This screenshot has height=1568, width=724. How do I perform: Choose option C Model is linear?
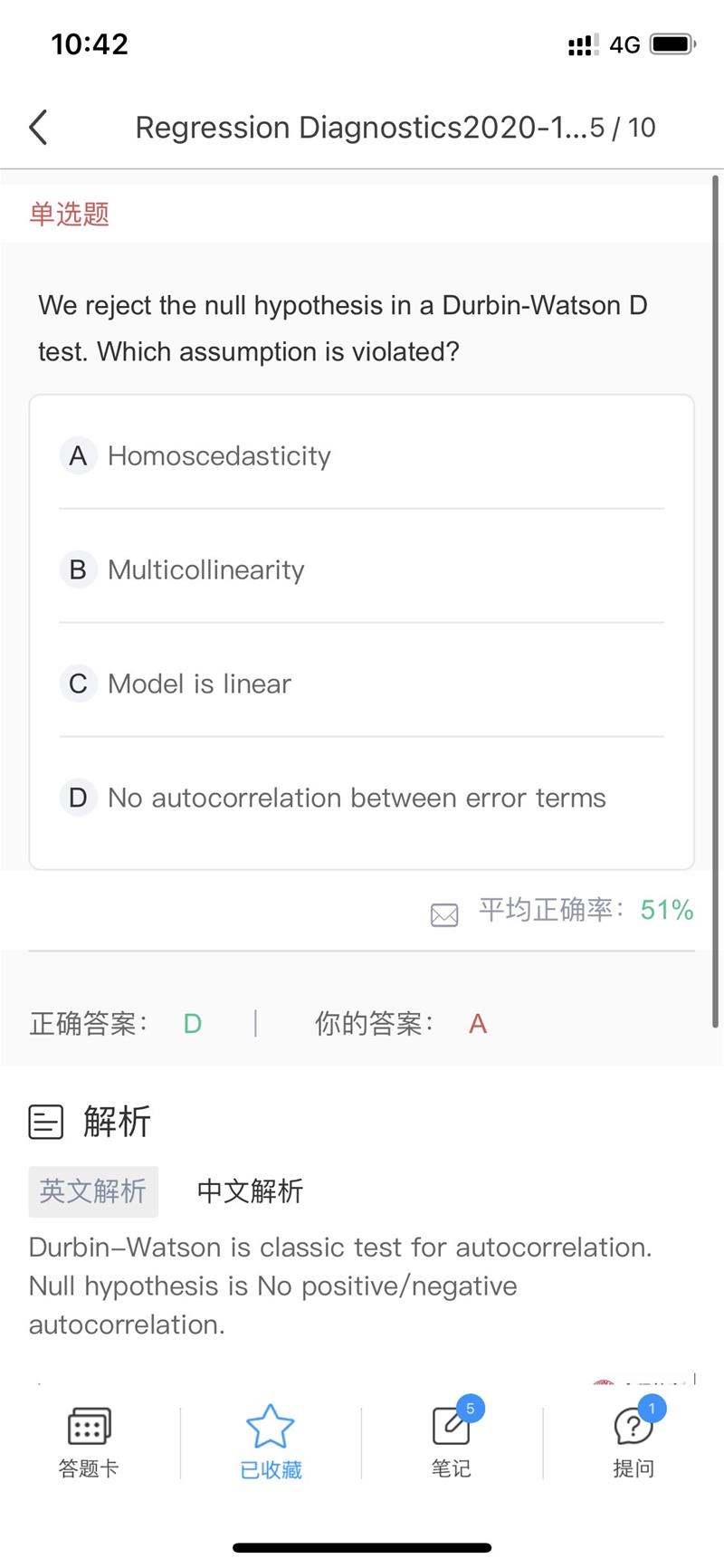(198, 684)
